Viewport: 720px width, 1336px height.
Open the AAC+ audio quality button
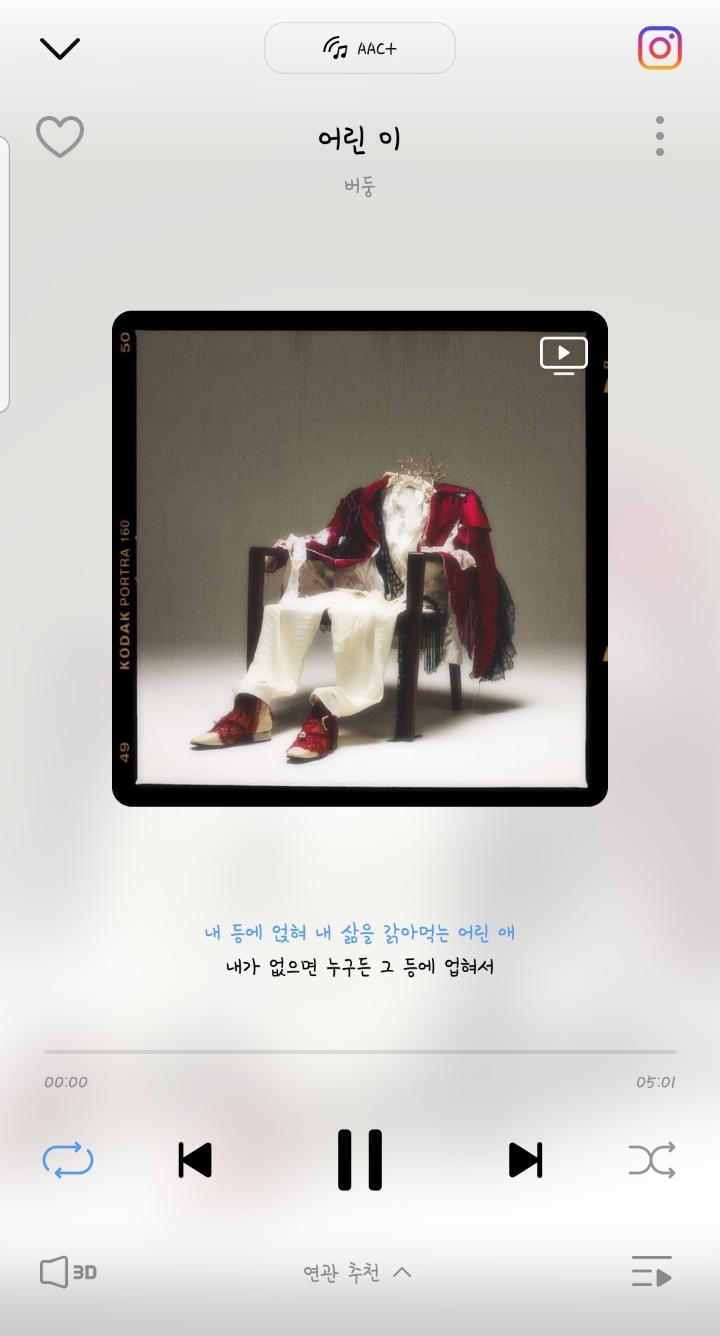click(360, 48)
